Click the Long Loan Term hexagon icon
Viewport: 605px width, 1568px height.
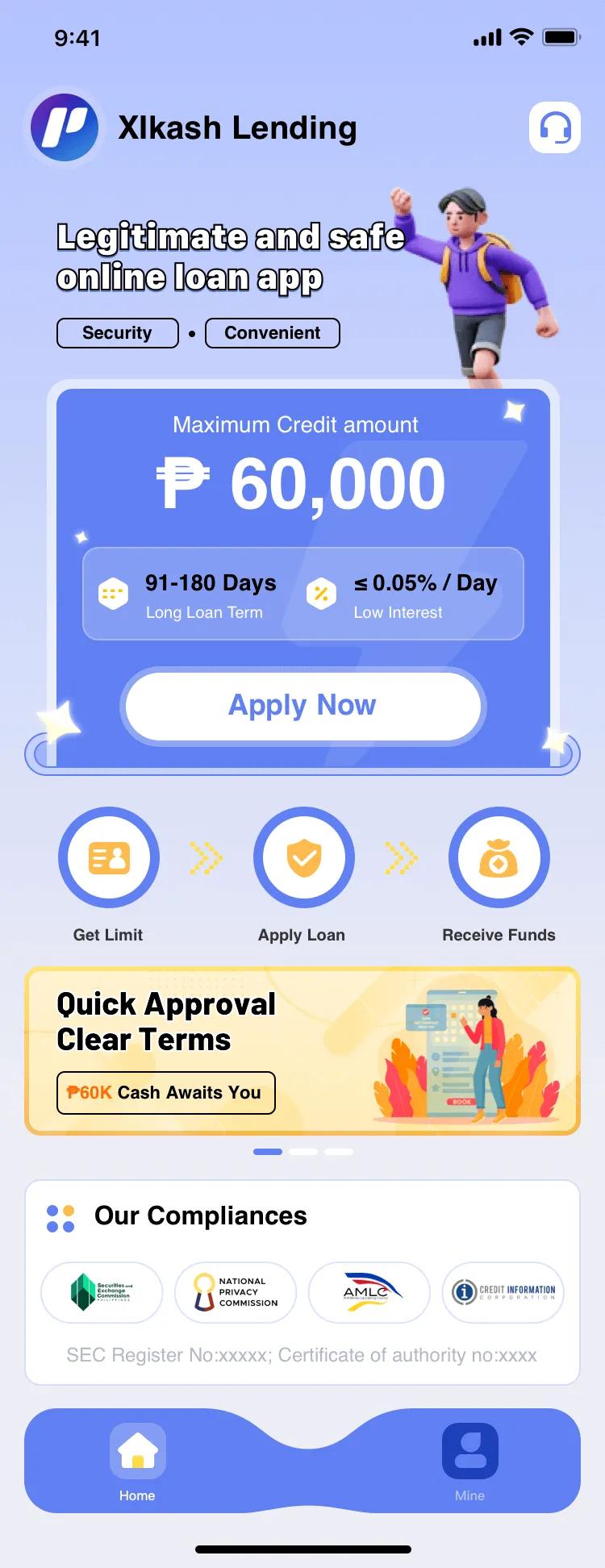(x=114, y=593)
